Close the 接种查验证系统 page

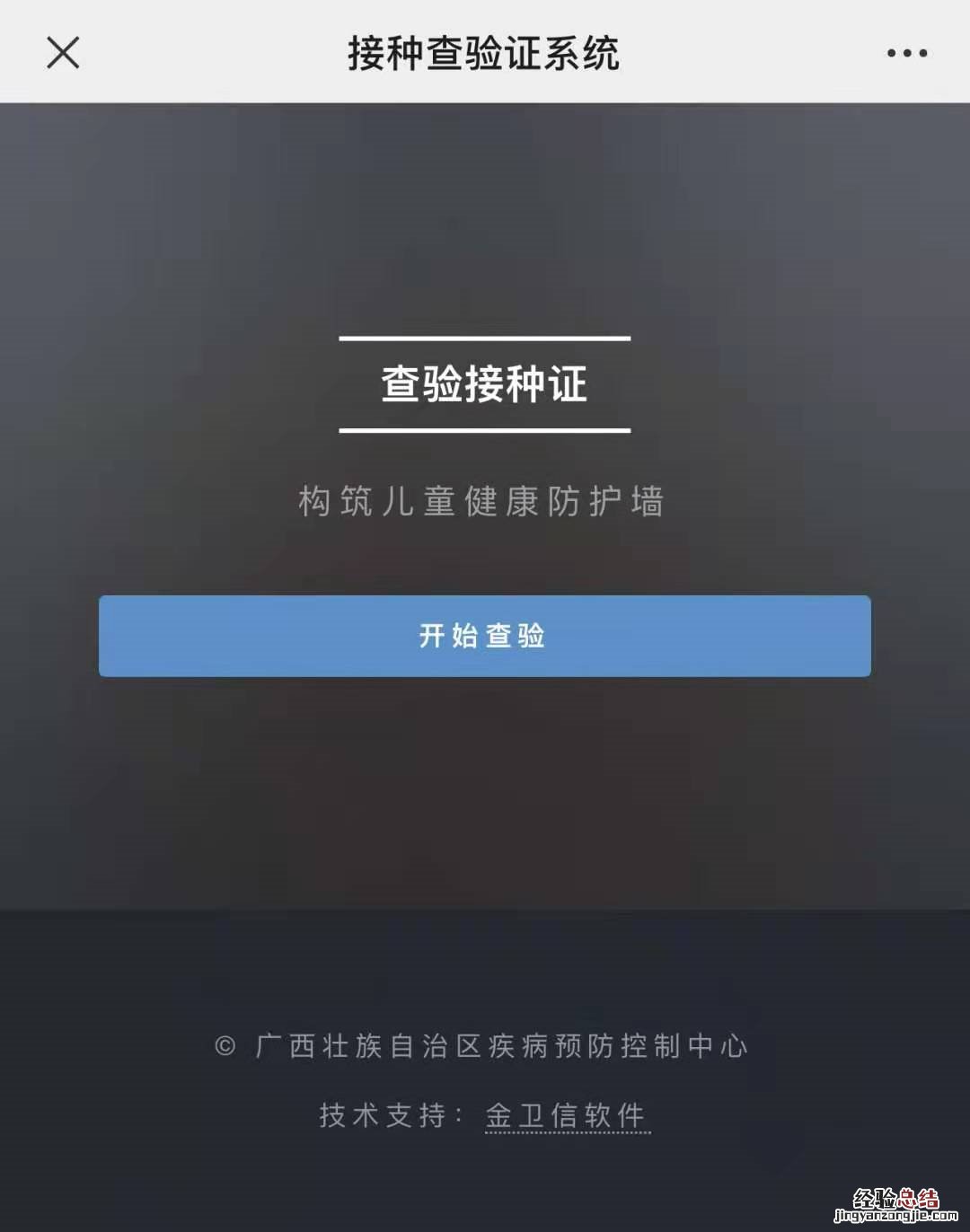63,53
